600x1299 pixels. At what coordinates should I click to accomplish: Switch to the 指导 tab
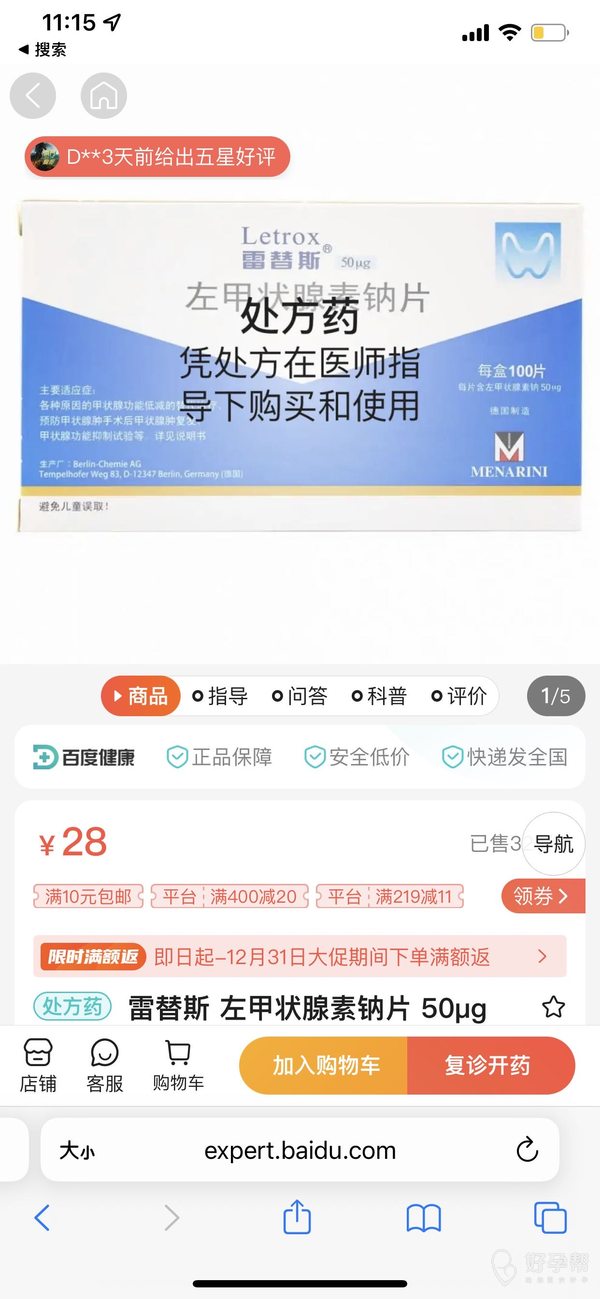[220, 696]
